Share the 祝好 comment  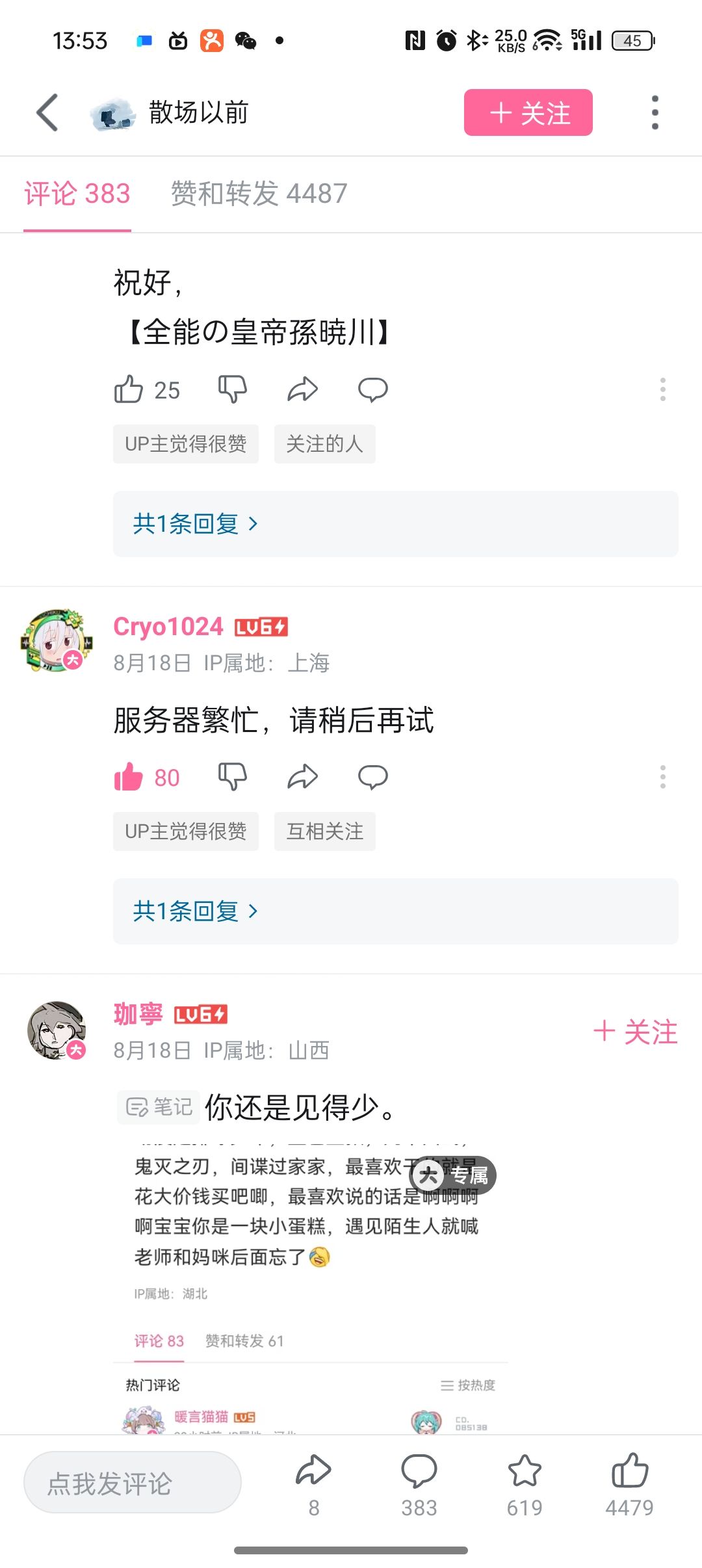point(302,389)
